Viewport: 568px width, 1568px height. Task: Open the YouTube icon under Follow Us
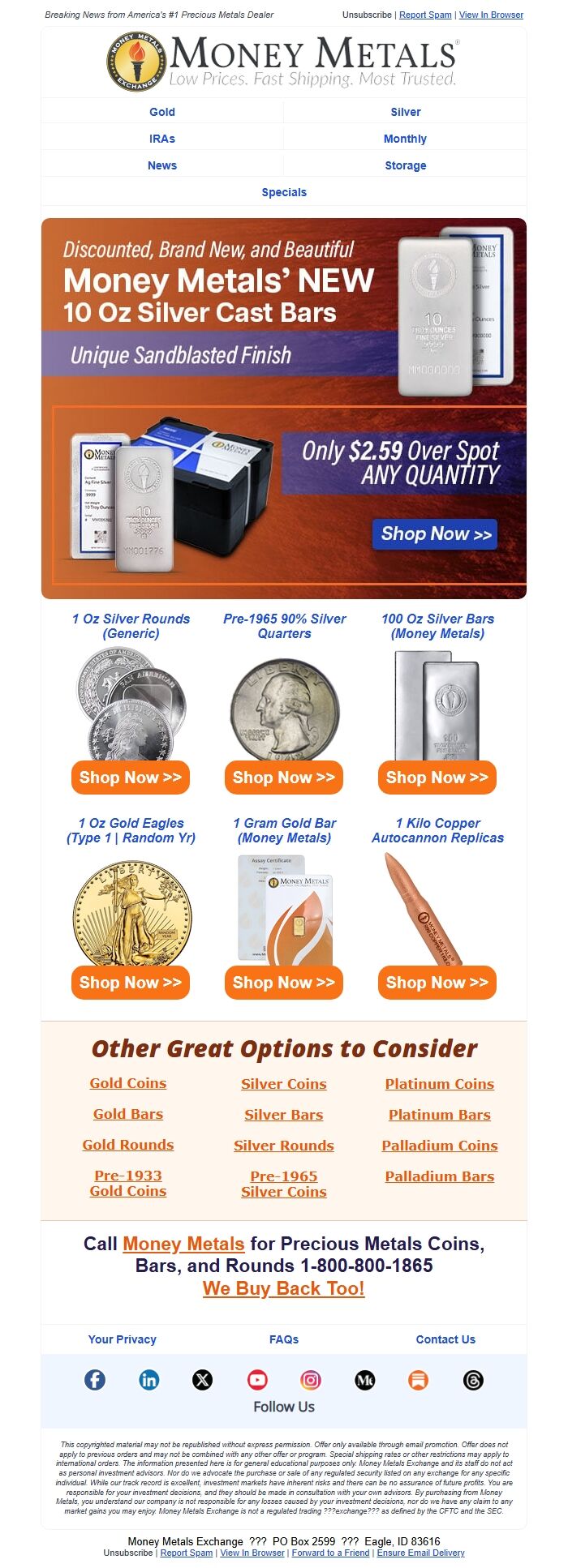(x=257, y=1380)
